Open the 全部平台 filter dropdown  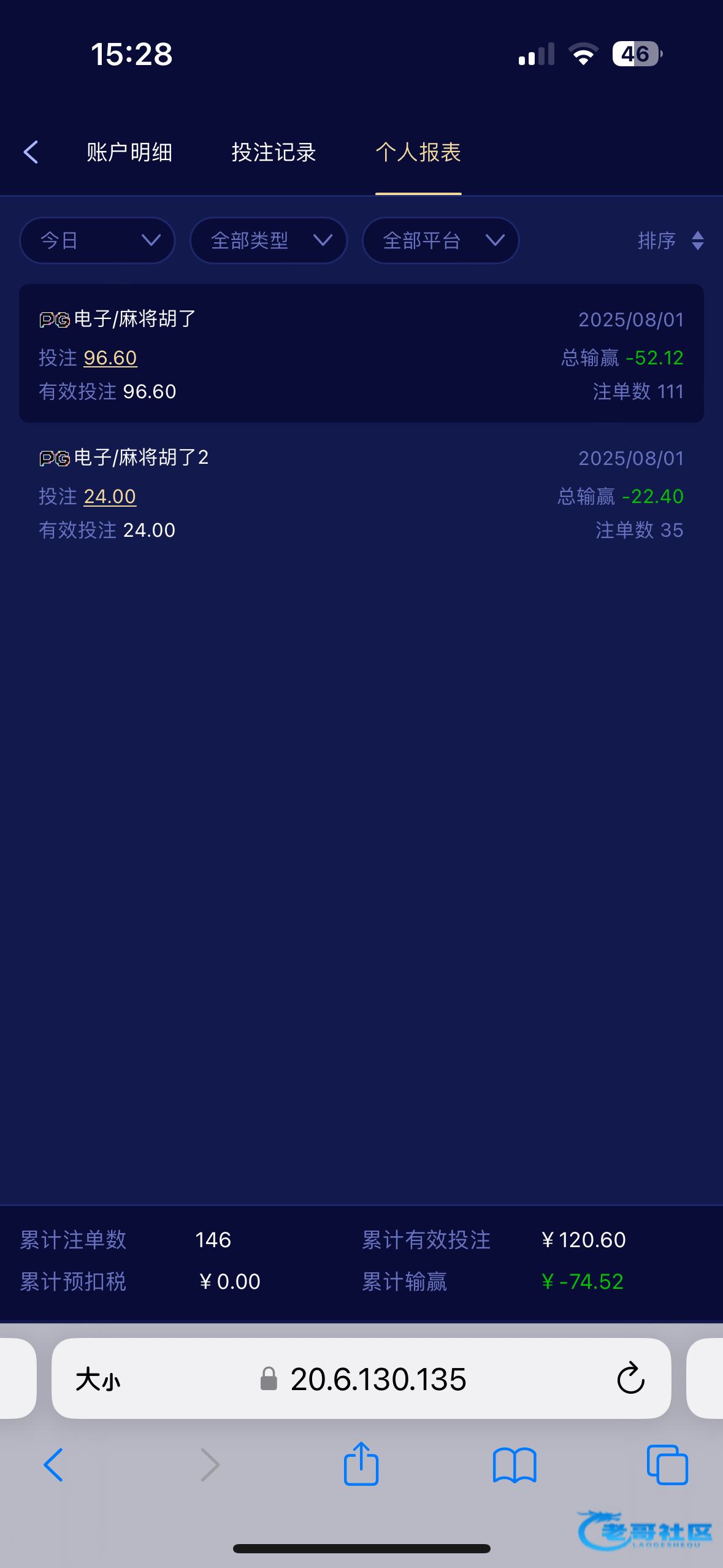coord(440,240)
